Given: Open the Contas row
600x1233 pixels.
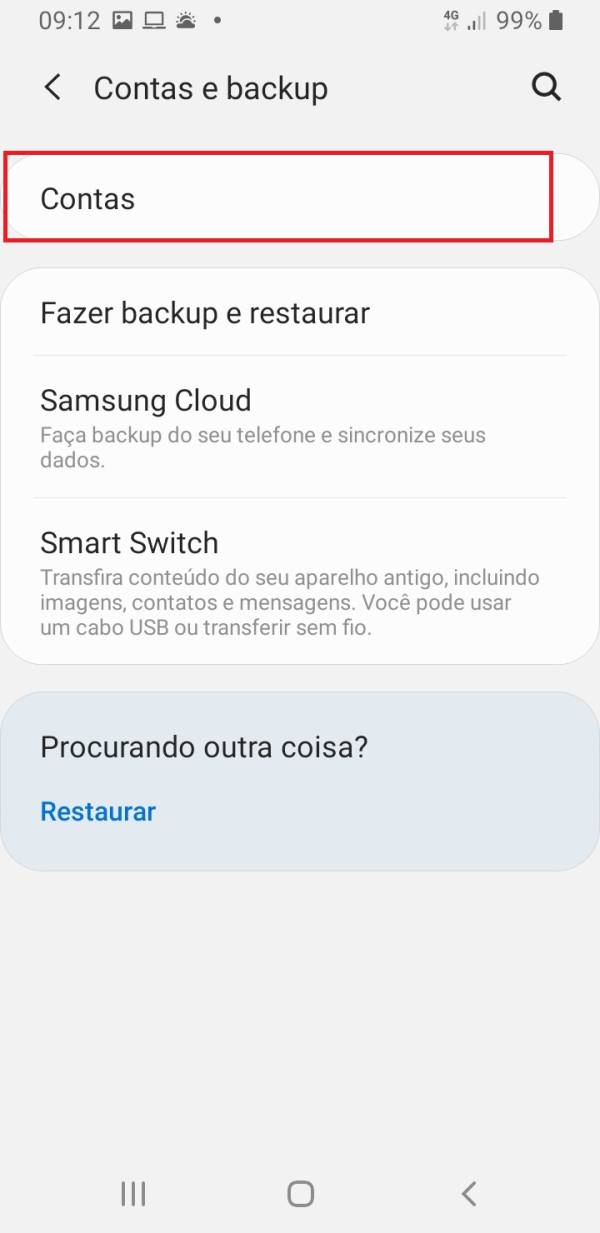Looking at the screenshot, I should (280, 198).
